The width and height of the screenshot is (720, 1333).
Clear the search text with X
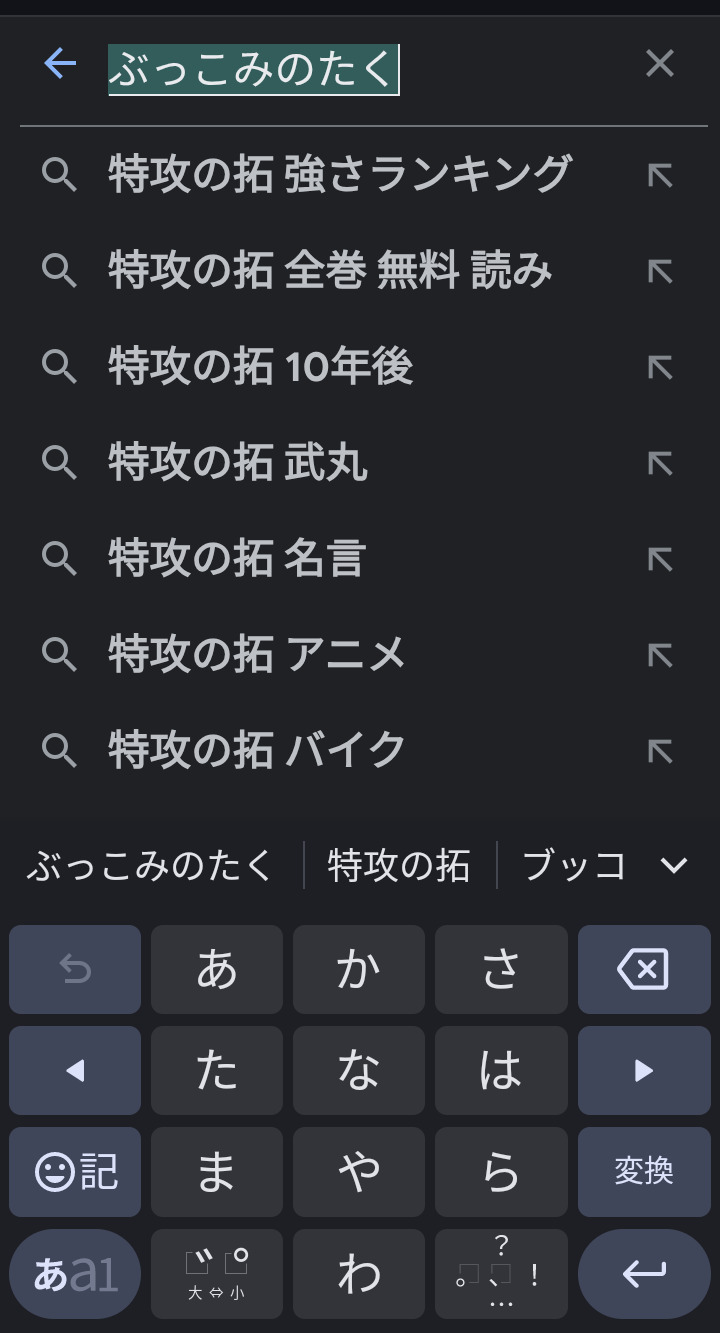tap(659, 64)
